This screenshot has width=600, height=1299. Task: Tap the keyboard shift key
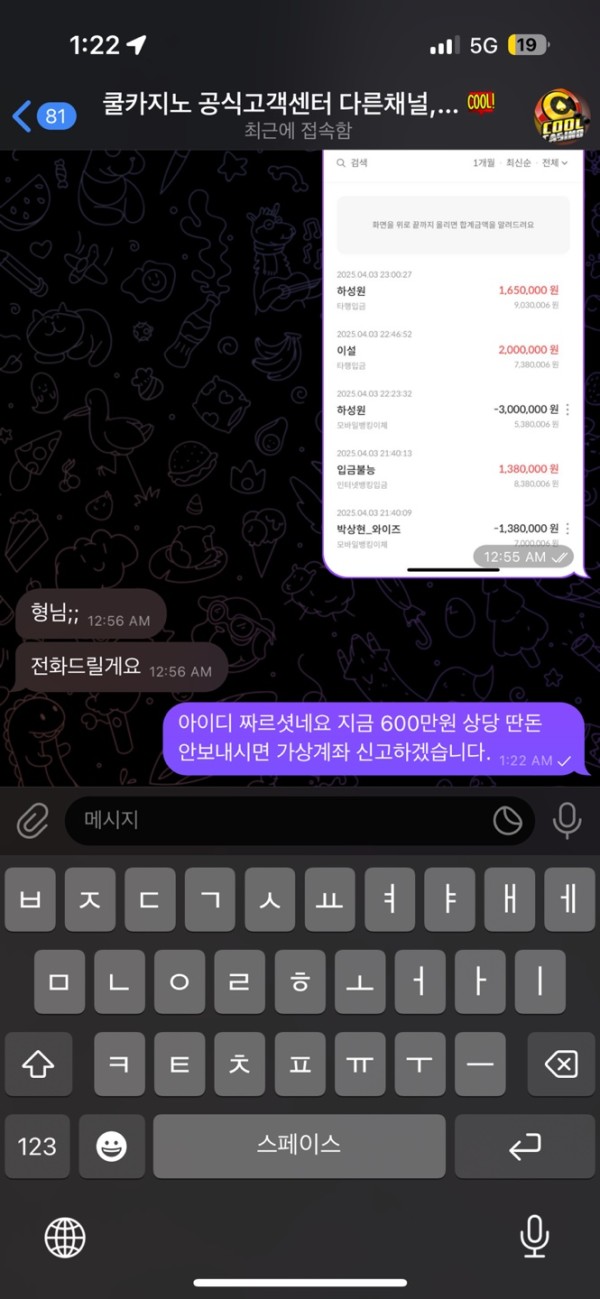pos(38,1064)
